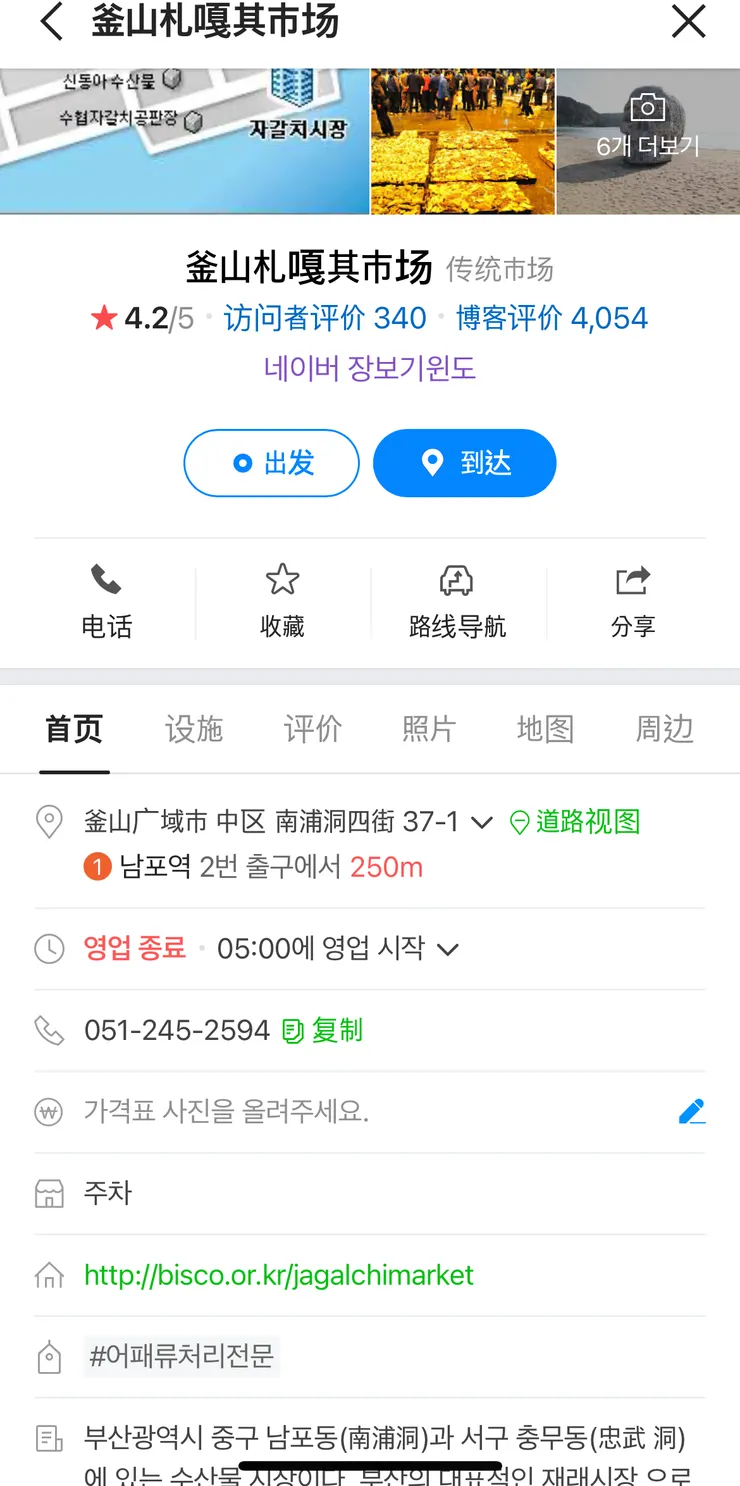Save the place with 收藏 star

[x=282, y=600]
